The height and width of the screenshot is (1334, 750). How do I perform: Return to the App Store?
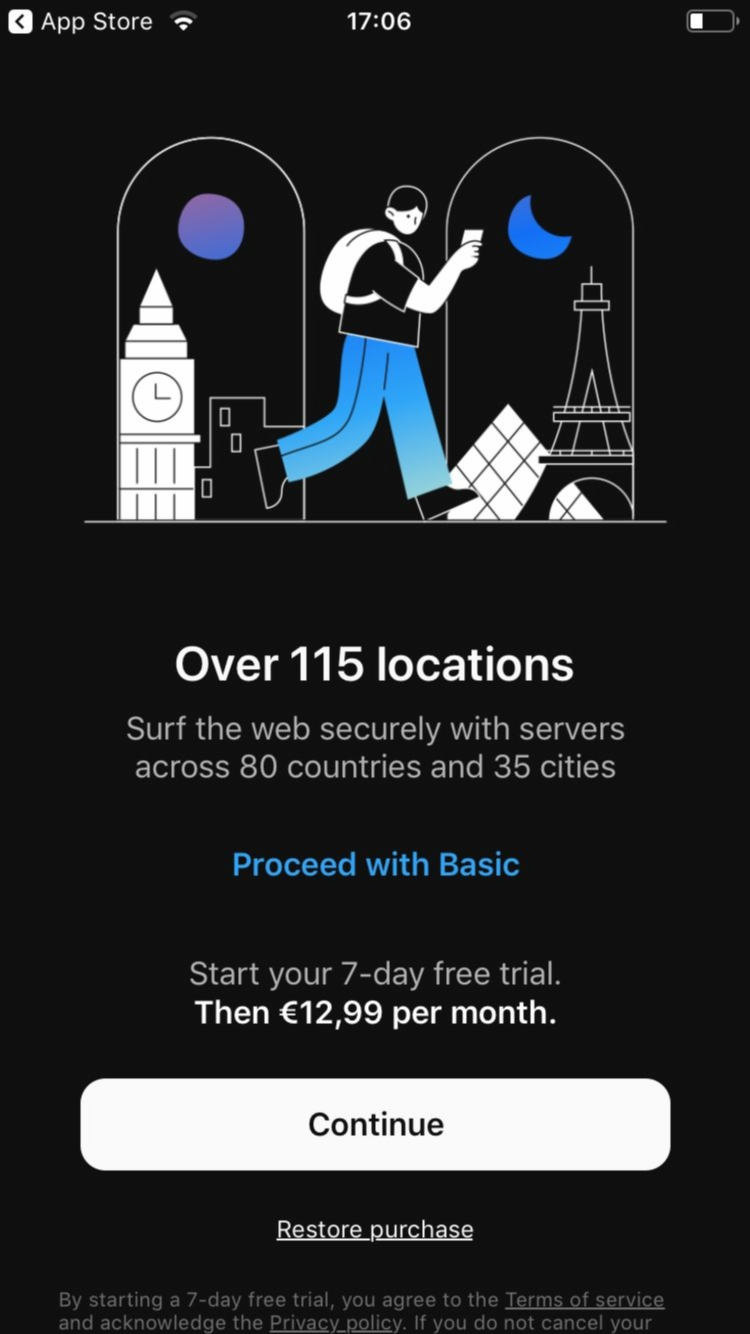[80, 21]
